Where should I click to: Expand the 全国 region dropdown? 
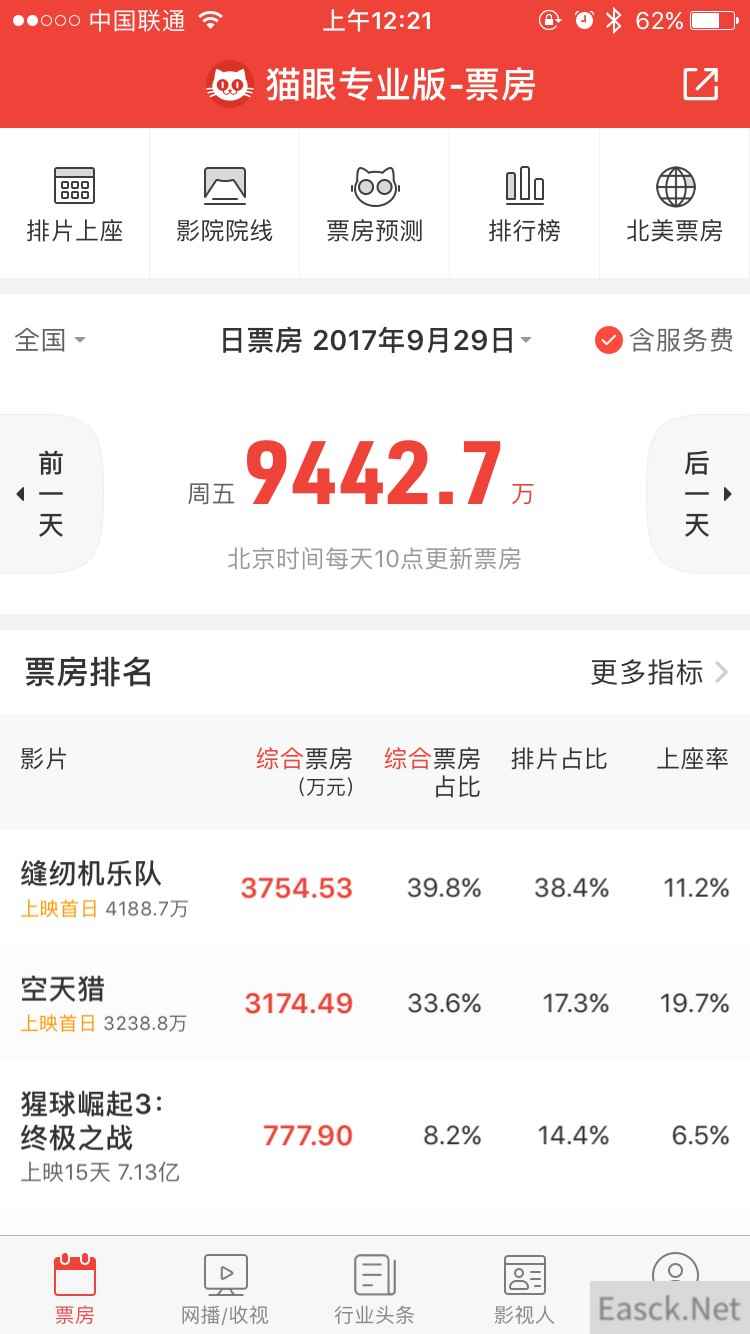50,340
